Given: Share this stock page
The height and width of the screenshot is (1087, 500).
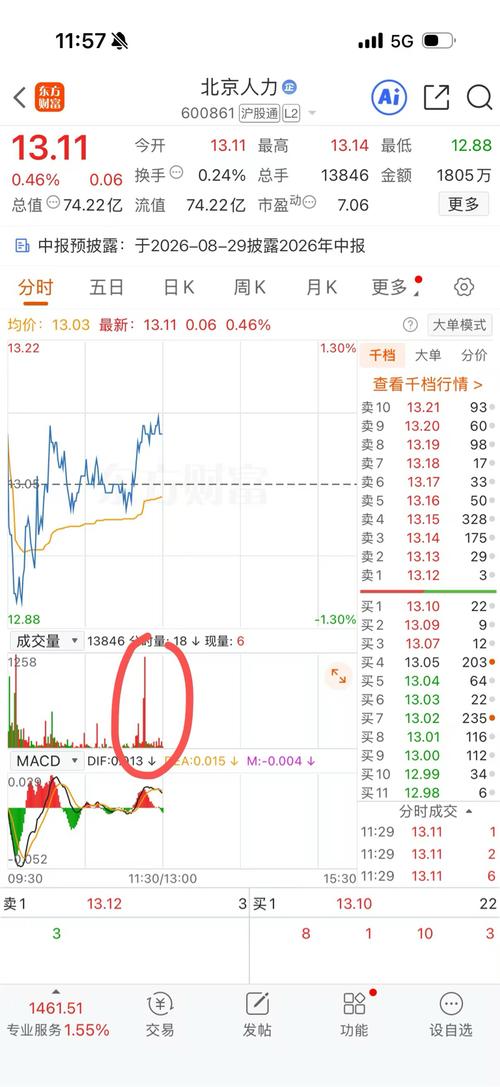Looking at the screenshot, I should pyautogui.click(x=436, y=97).
